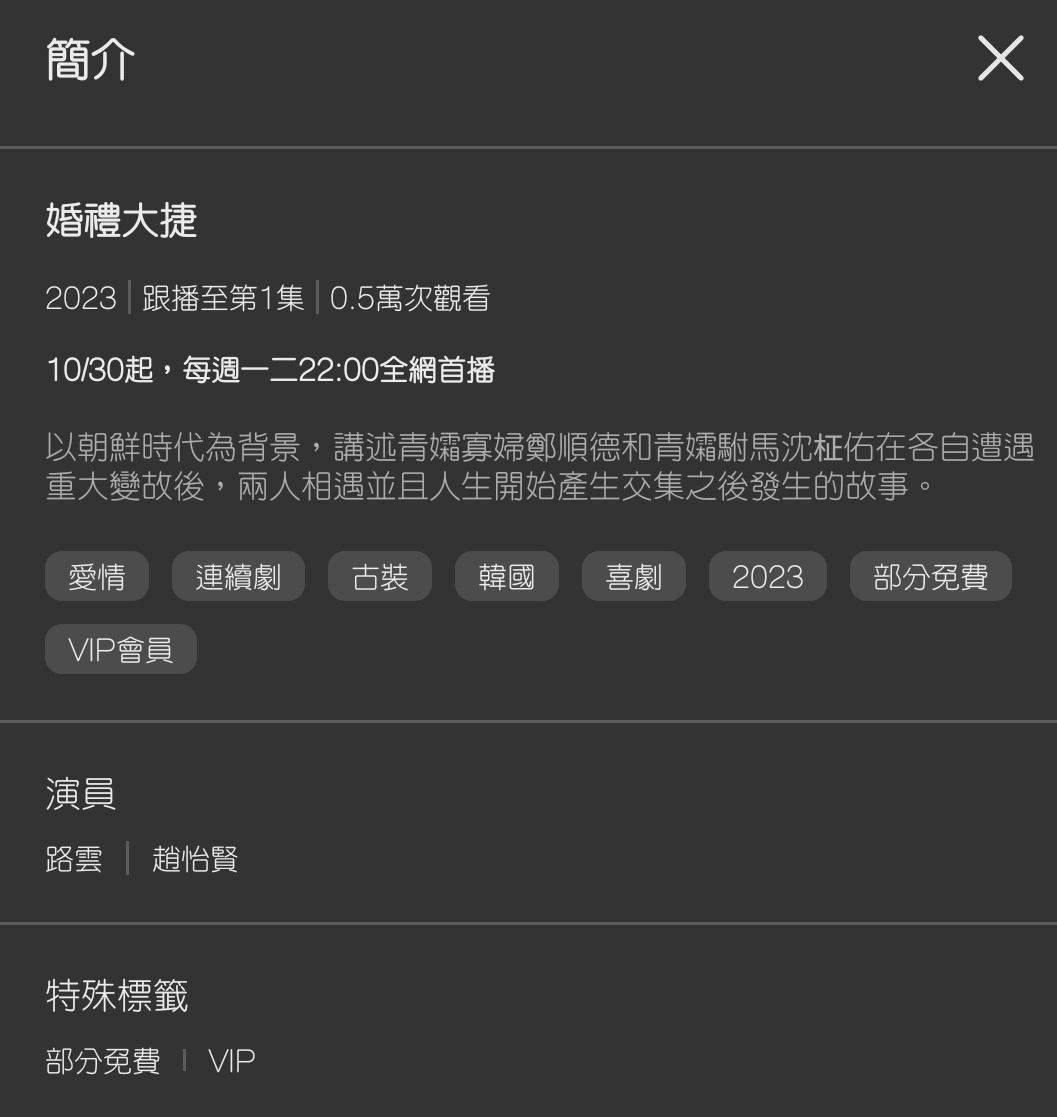Close the 簡介 panel

[x=1000, y=58]
